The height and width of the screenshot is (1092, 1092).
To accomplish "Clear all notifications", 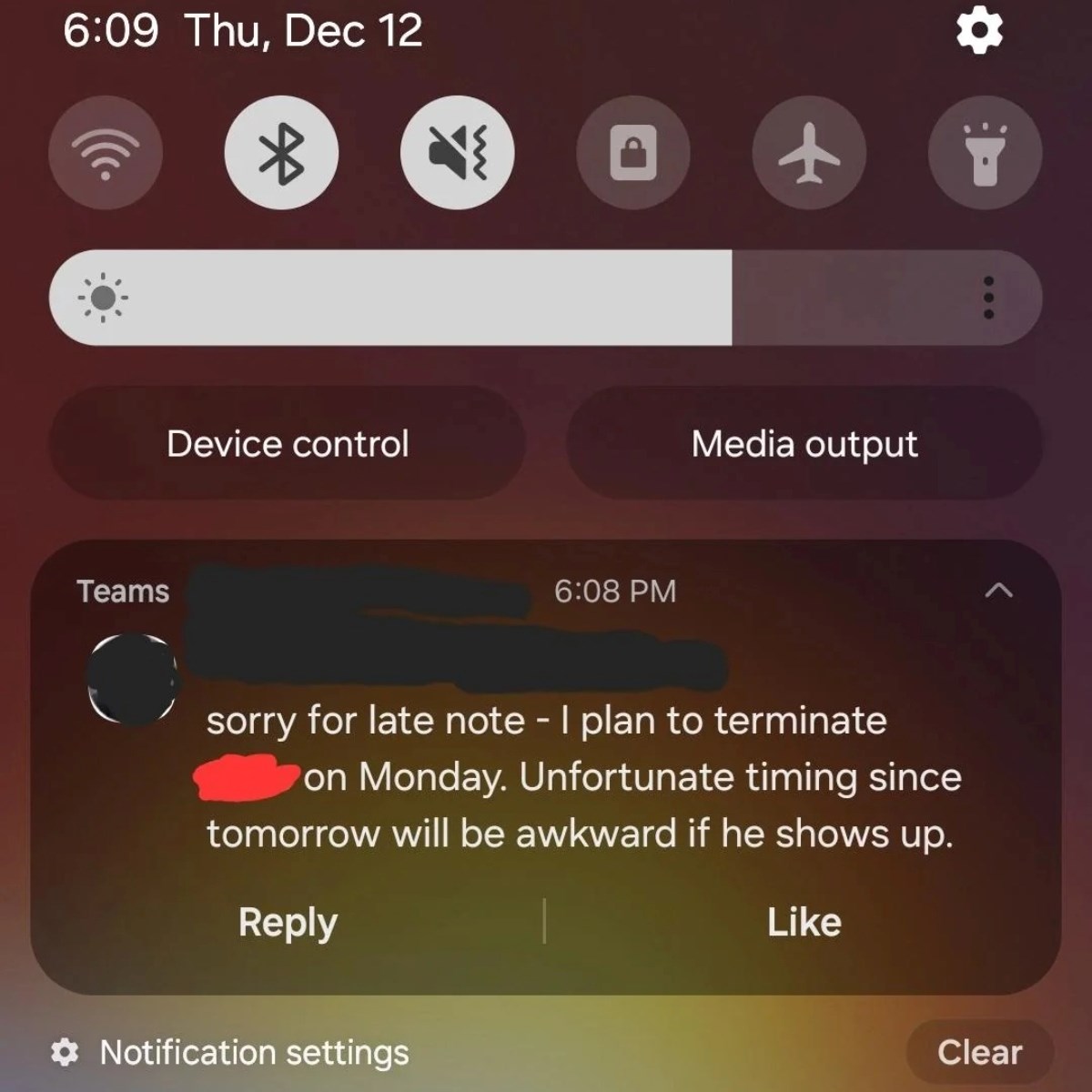I will point(979,1053).
